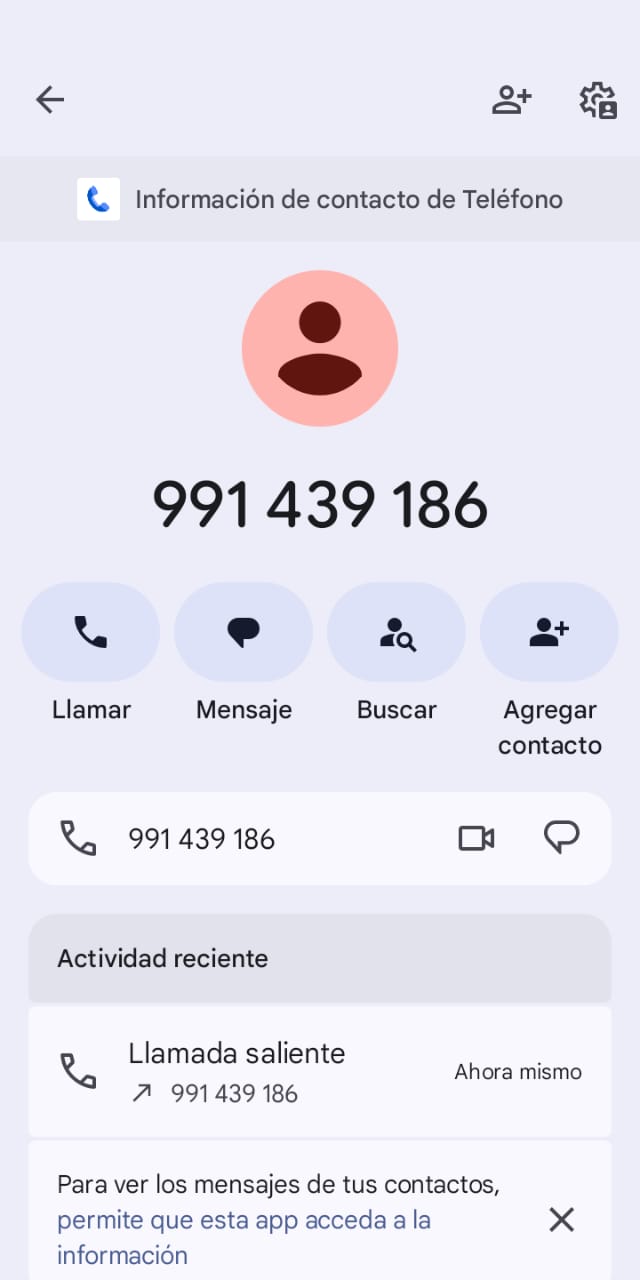
Task: Tap the add contact icon in app bar
Action: click(511, 99)
